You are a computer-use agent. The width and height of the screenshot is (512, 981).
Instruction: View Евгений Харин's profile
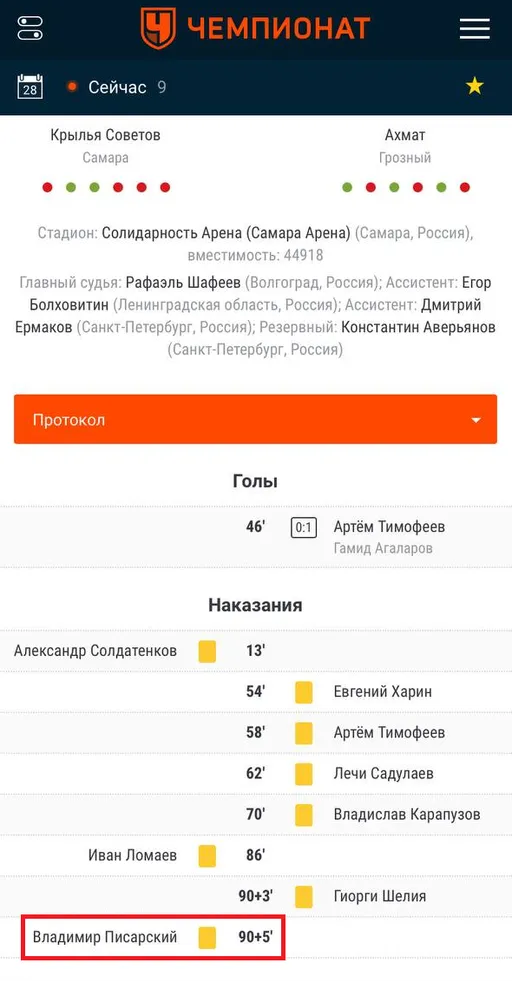382,692
